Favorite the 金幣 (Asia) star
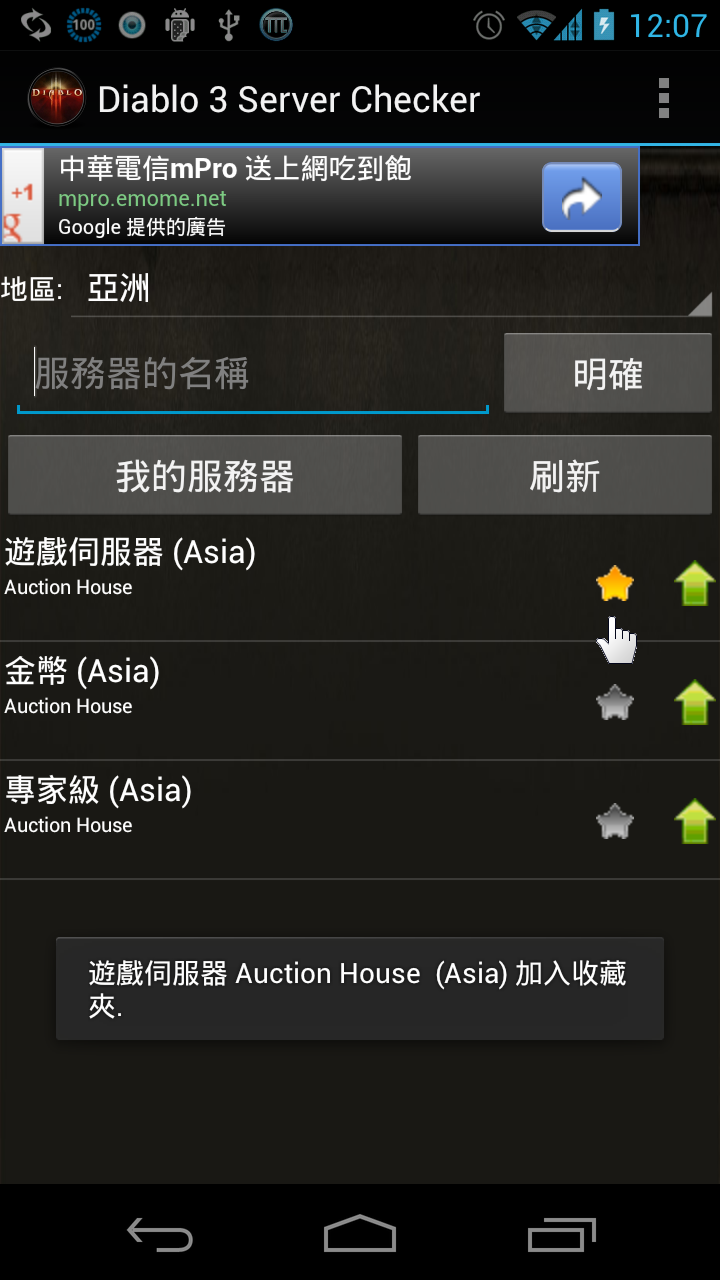This screenshot has width=720, height=1280. tap(615, 703)
